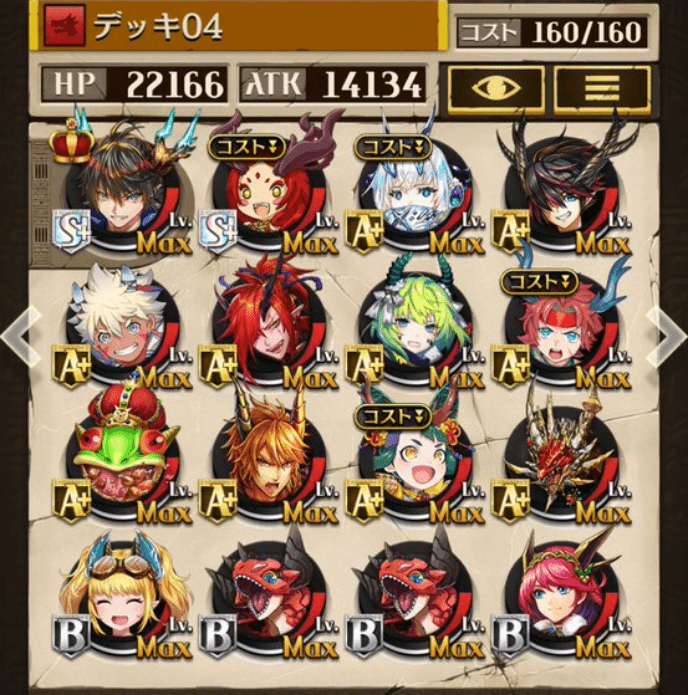The width and height of the screenshot is (688, 695).
Task: Open the list menu button
Action: pos(602,89)
